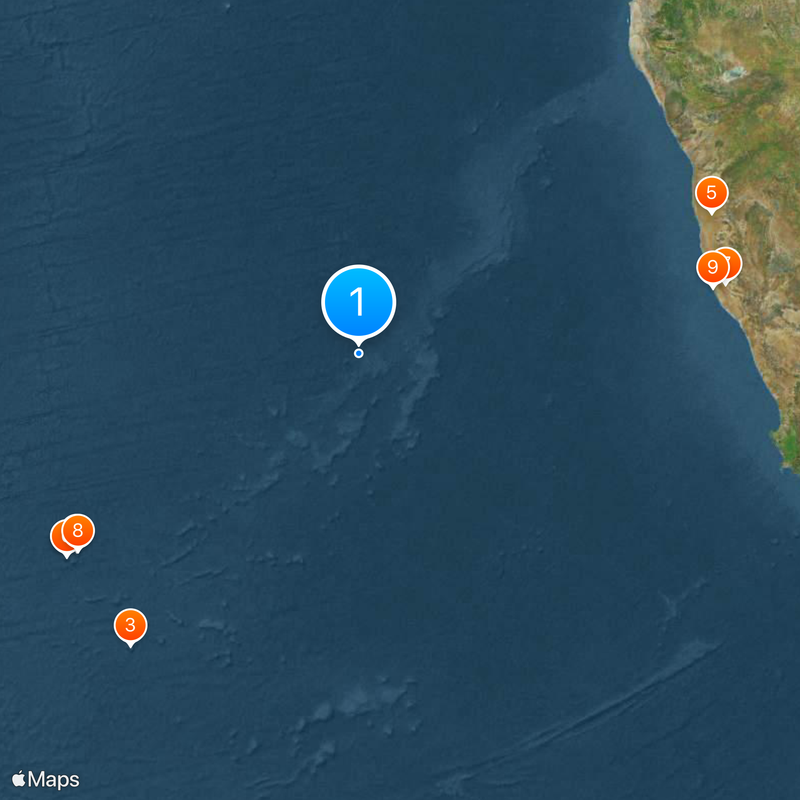The width and height of the screenshot is (800, 800).
Task: Tap the blue pin numbered 1
Action: click(358, 301)
